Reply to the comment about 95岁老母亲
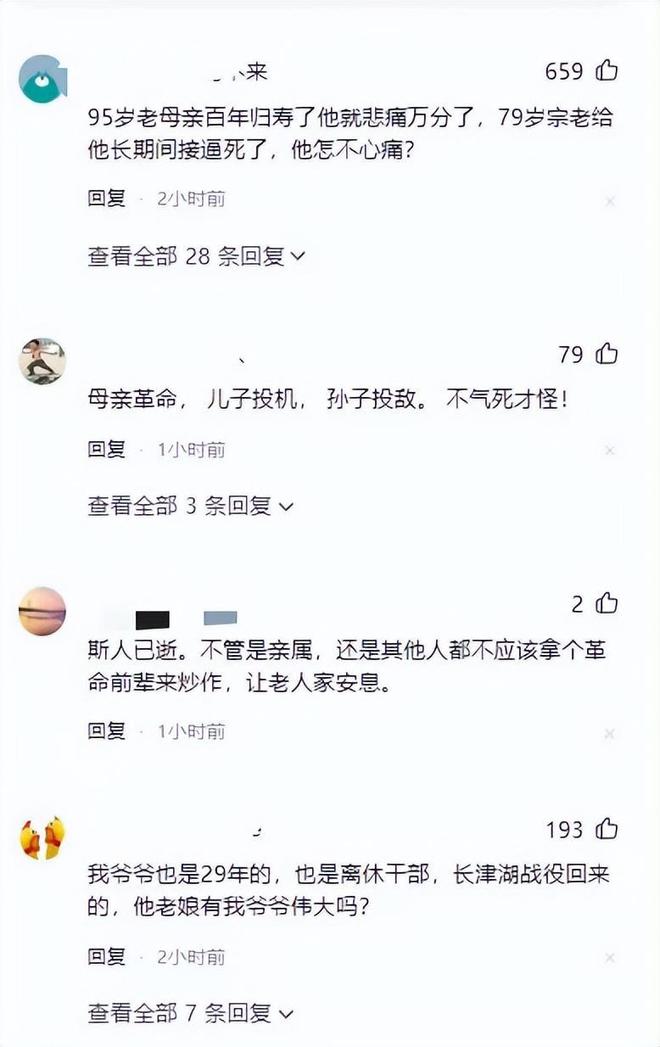Screen dimensions: 660x1047 coord(107,198)
